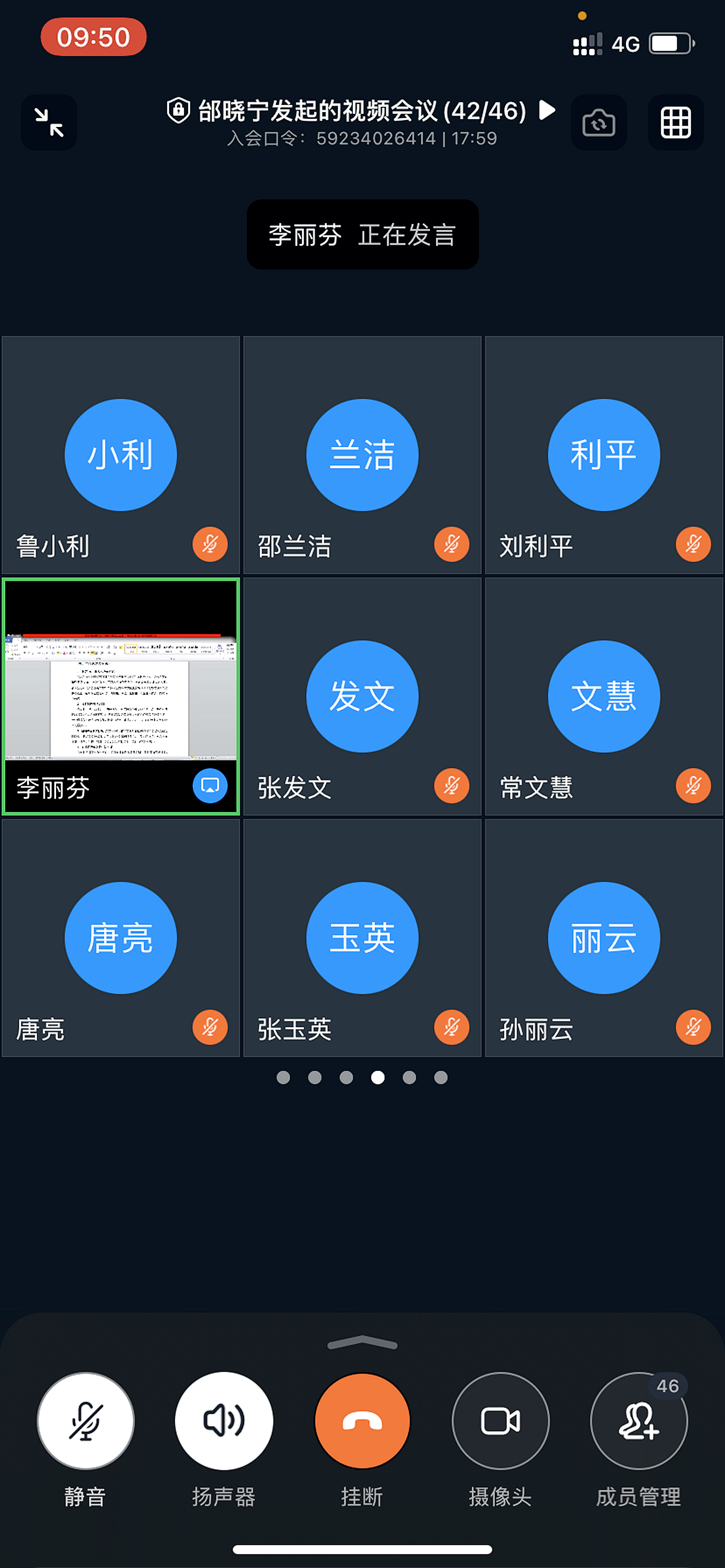This screenshot has width=725, height=1568.
Task: Flip the camera
Action: tap(598, 122)
